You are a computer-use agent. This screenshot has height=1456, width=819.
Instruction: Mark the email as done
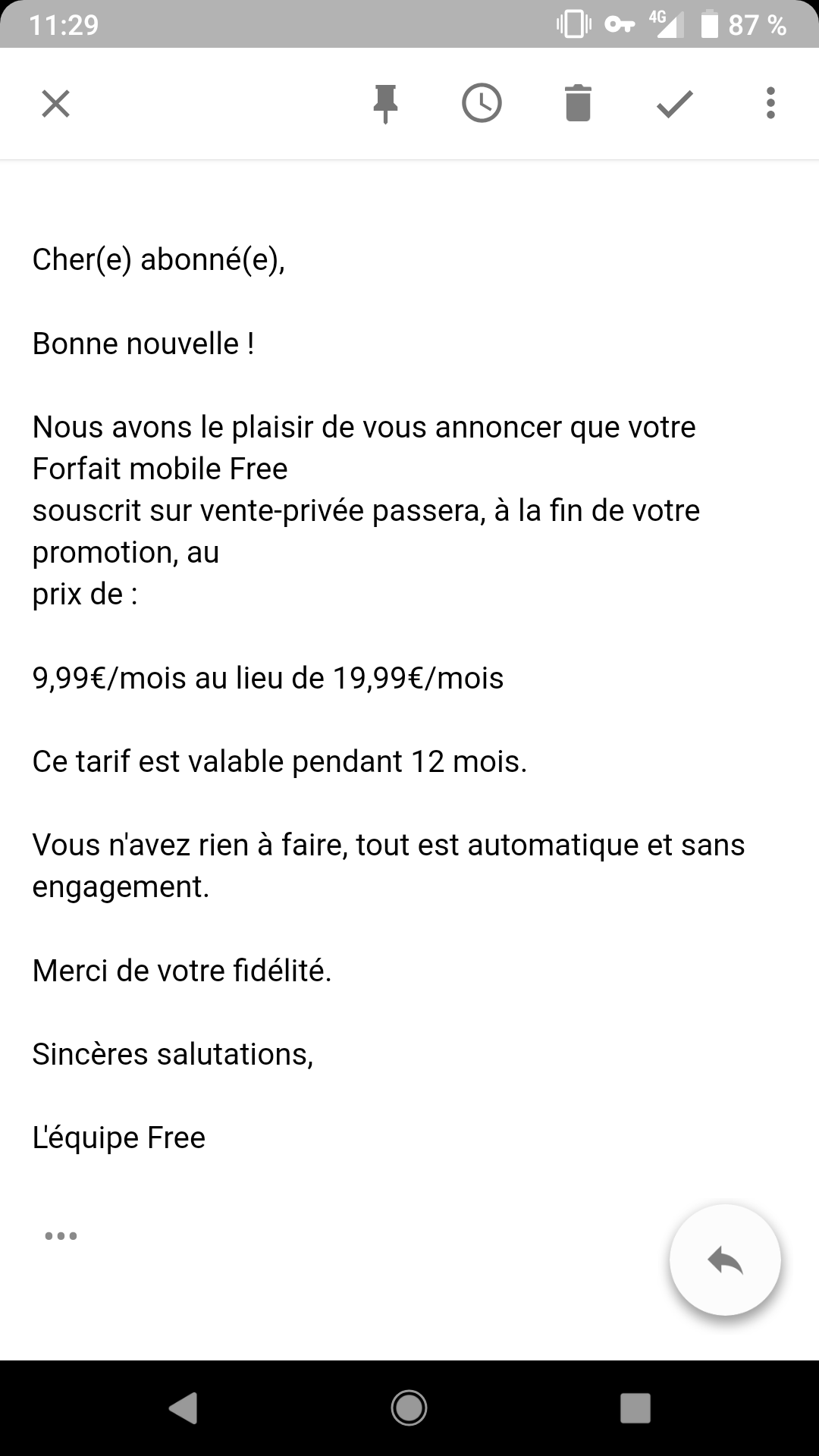point(674,103)
